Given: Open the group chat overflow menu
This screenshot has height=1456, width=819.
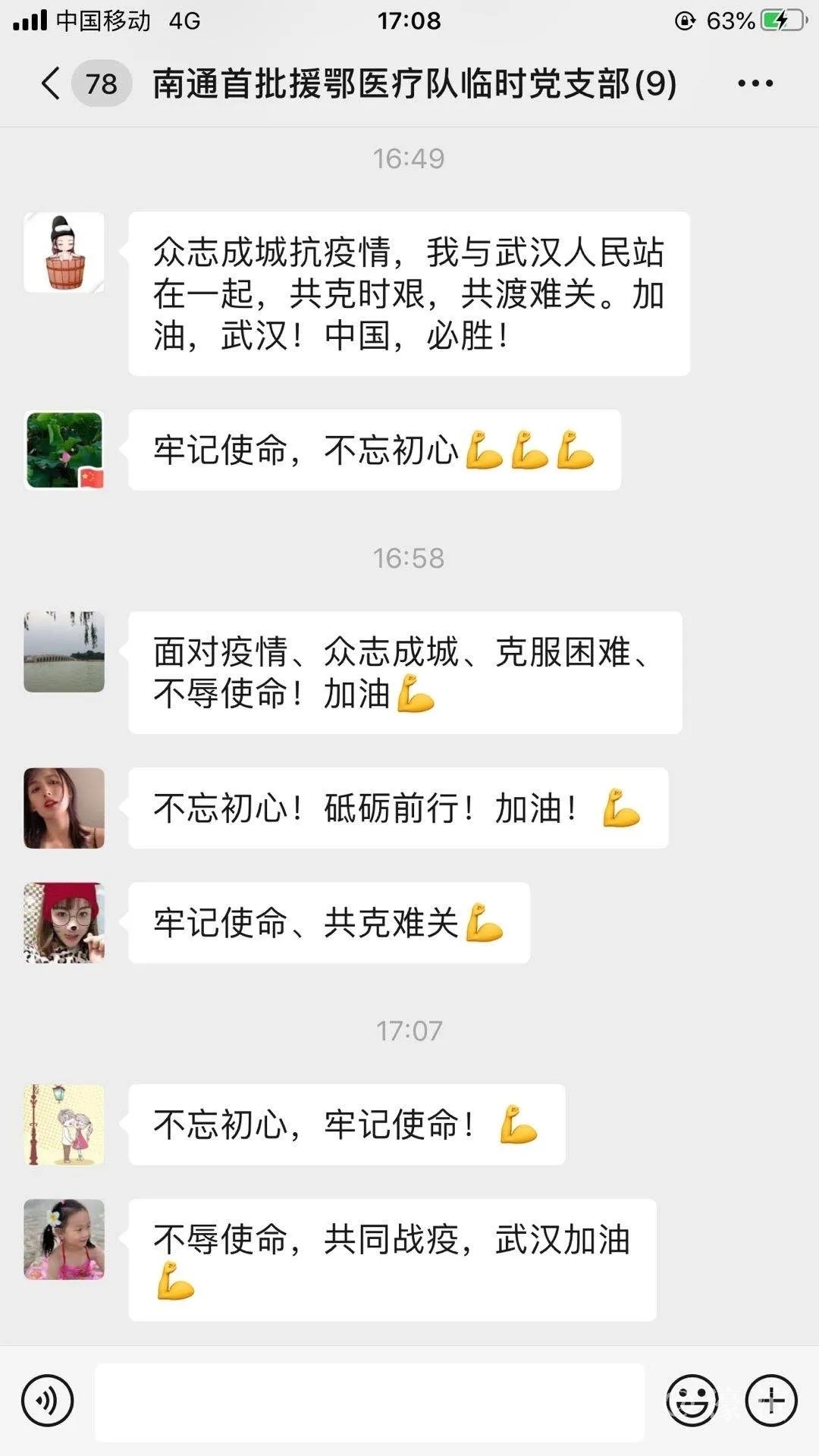Looking at the screenshot, I should [x=755, y=83].
